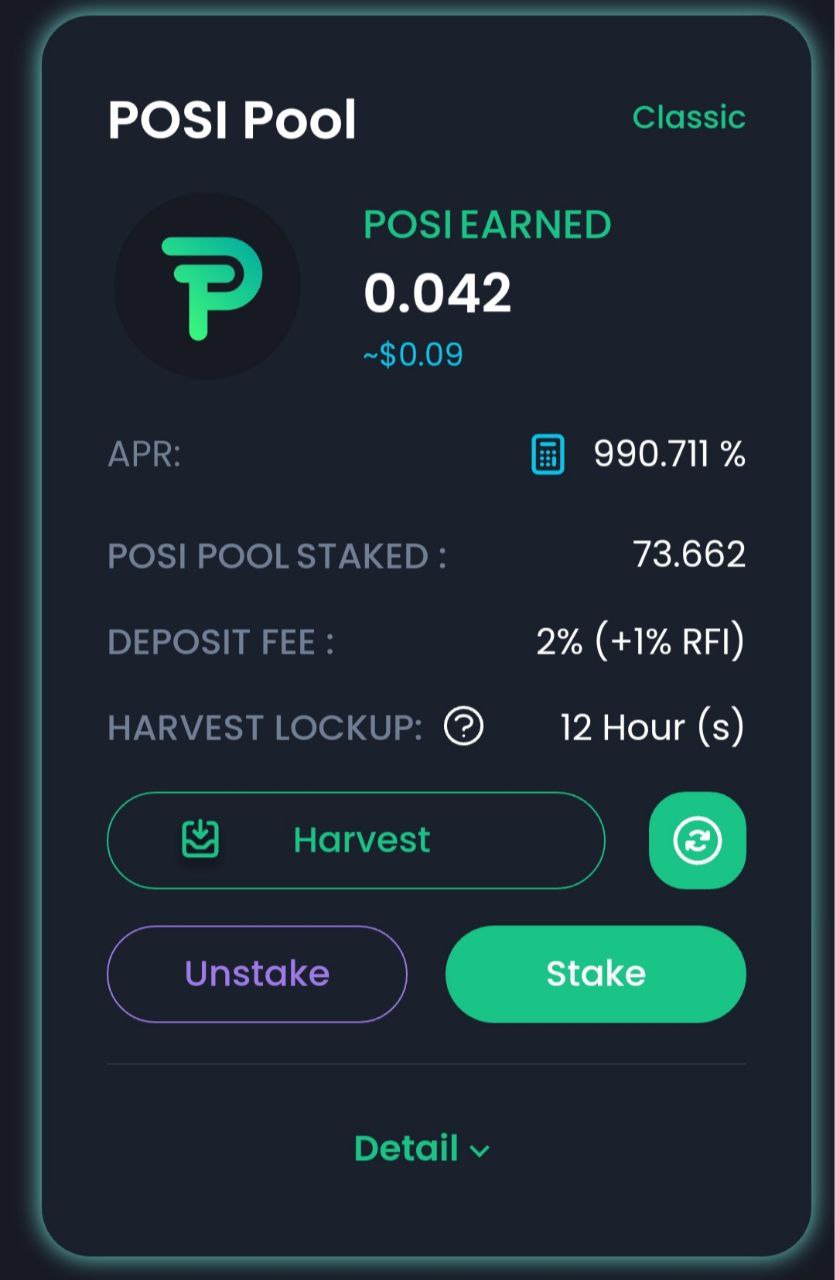Open the APR calculator icon
The width and height of the screenshot is (835, 1280).
547,455
